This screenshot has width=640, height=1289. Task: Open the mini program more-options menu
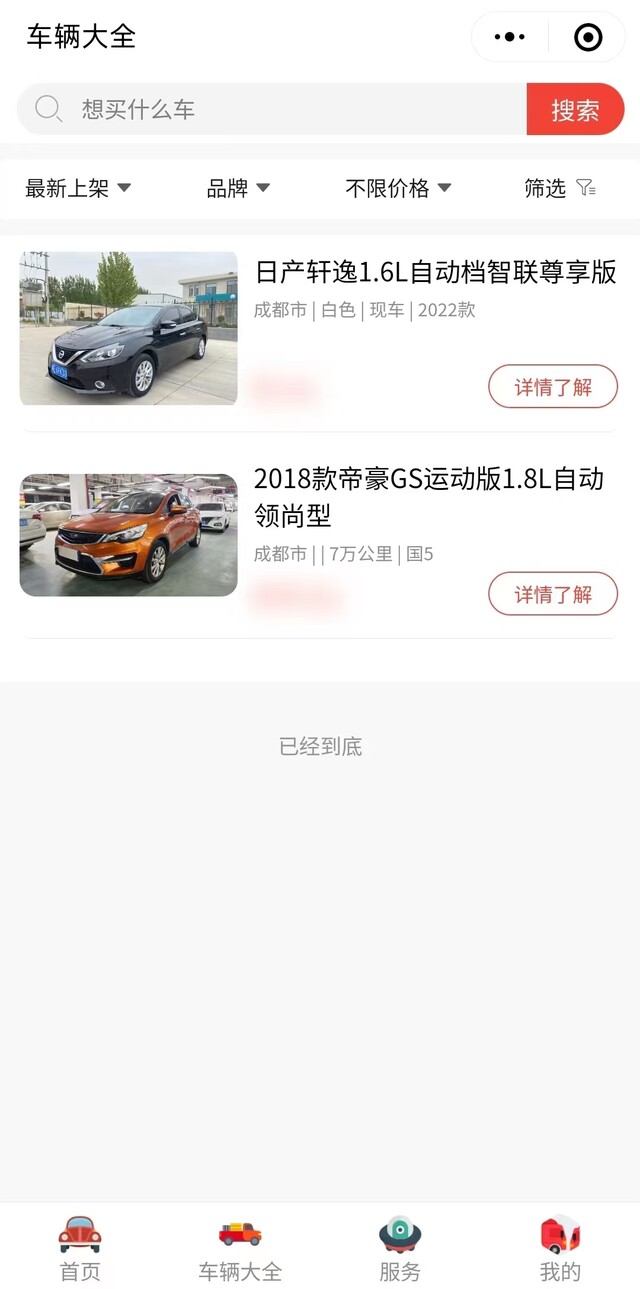tap(510, 38)
